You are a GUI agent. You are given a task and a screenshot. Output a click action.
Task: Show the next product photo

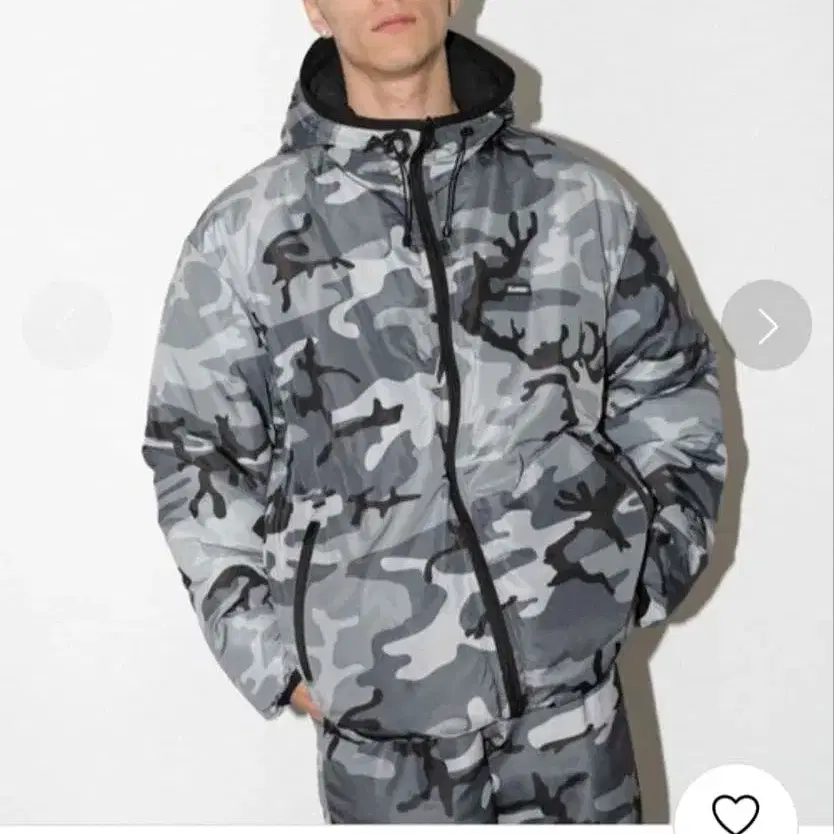pyautogui.click(x=766, y=325)
